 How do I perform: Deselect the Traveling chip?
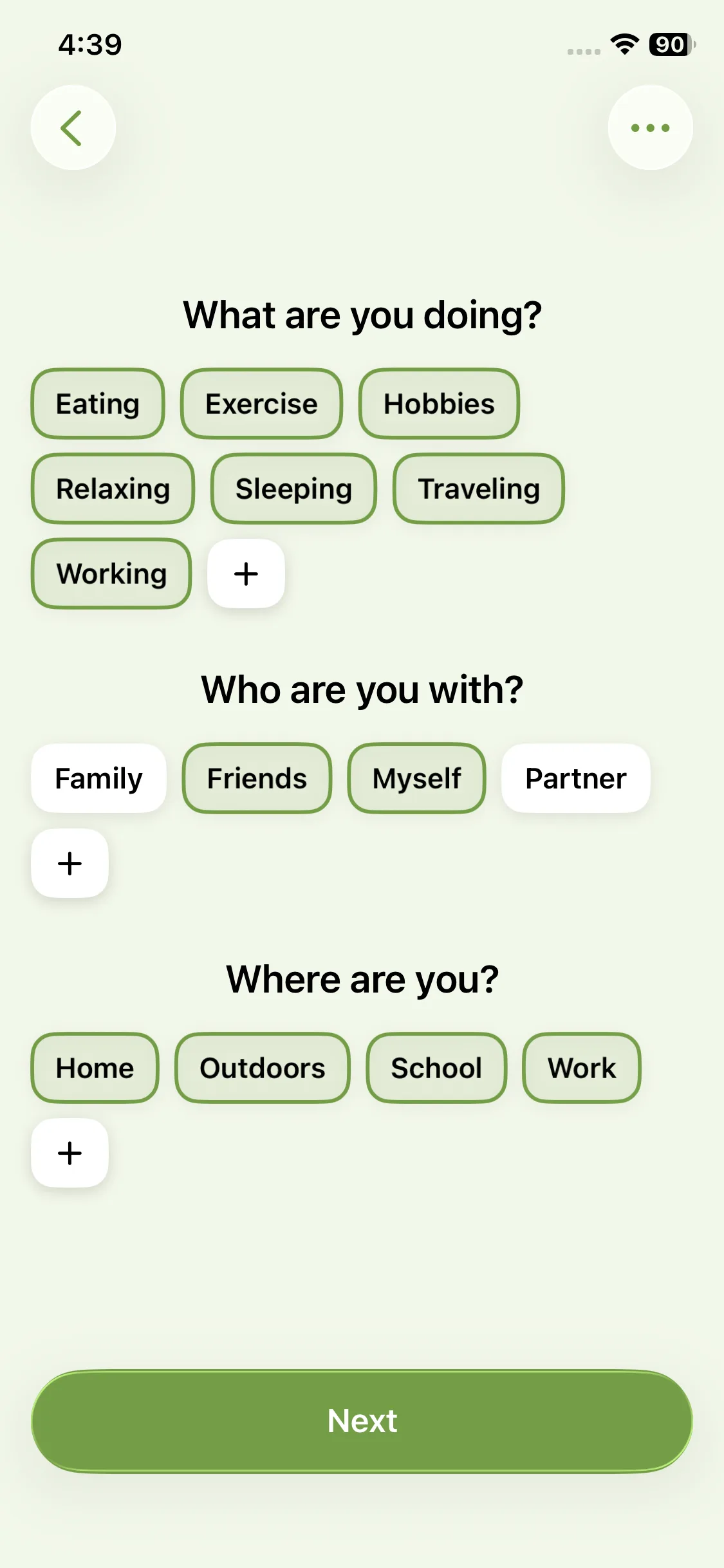pyautogui.click(x=479, y=489)
